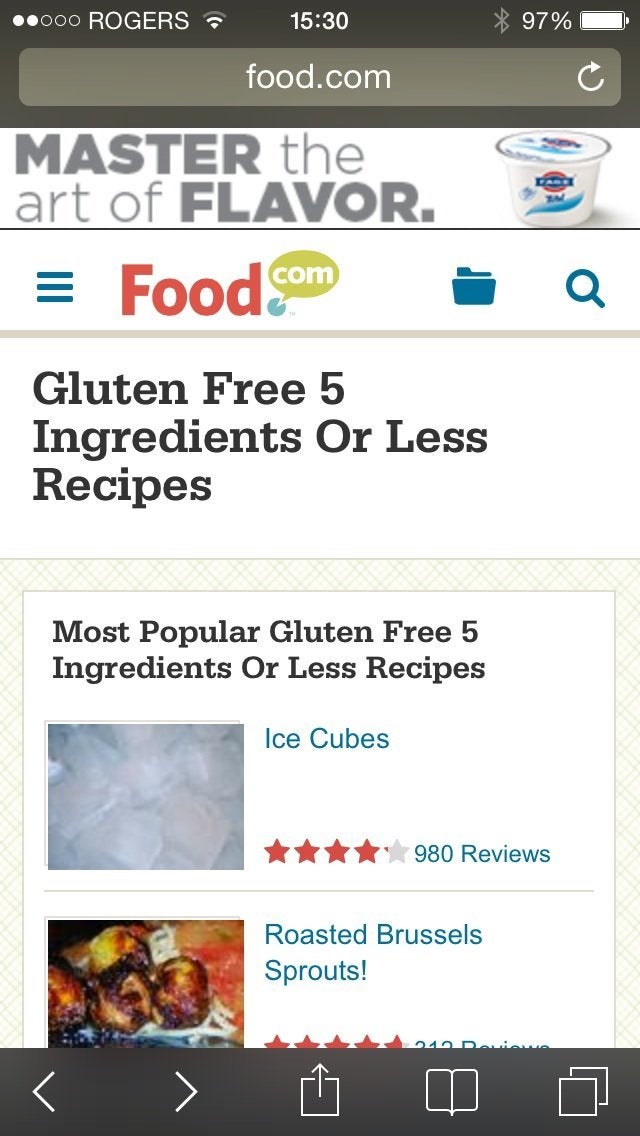Screen dimensions: 640x1136
Task: Share this page
Action: tap(320, 1090)
